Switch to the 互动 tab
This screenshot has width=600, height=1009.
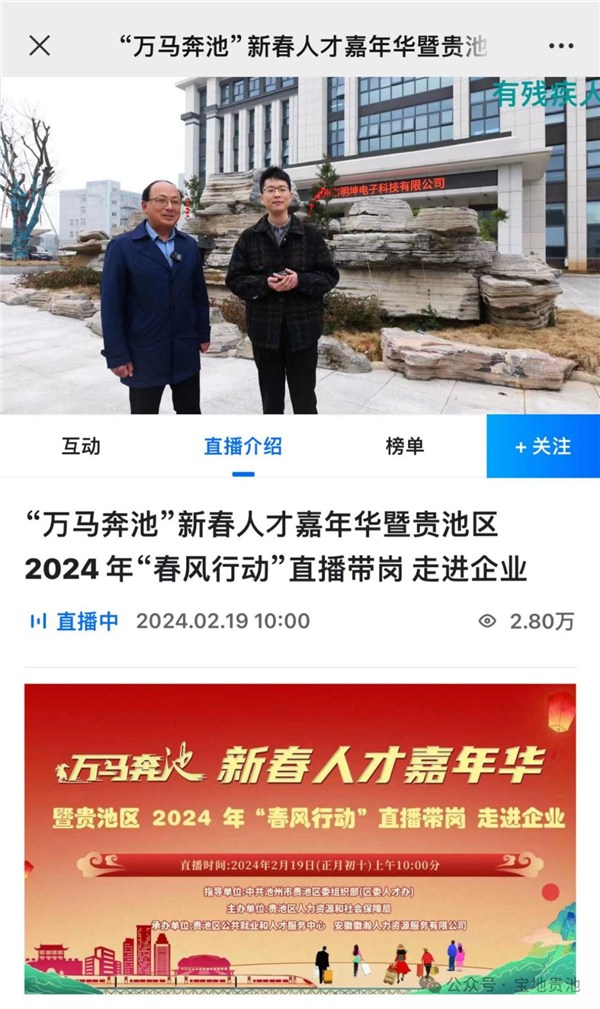click(x=81, y=446)
